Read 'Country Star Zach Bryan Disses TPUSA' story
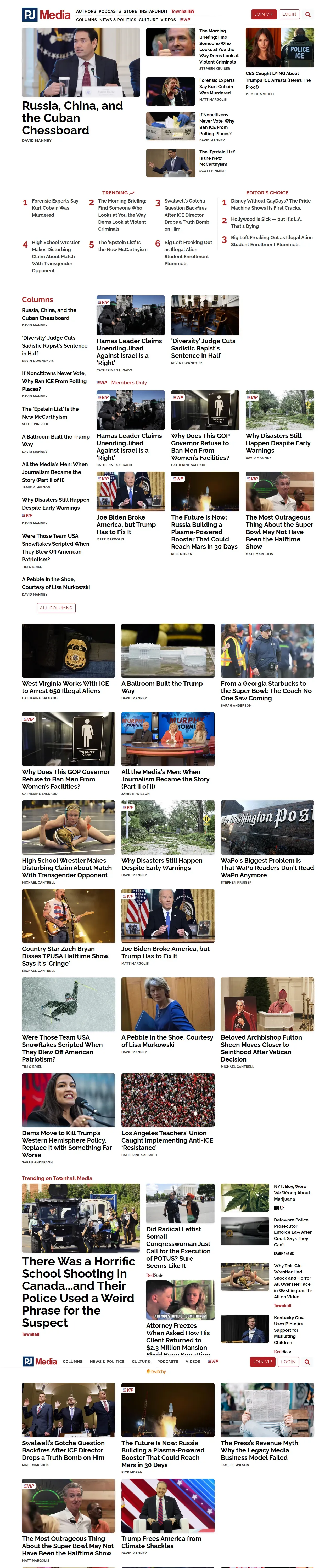This screenshot has width=336, height=1568. pos(66,956)
